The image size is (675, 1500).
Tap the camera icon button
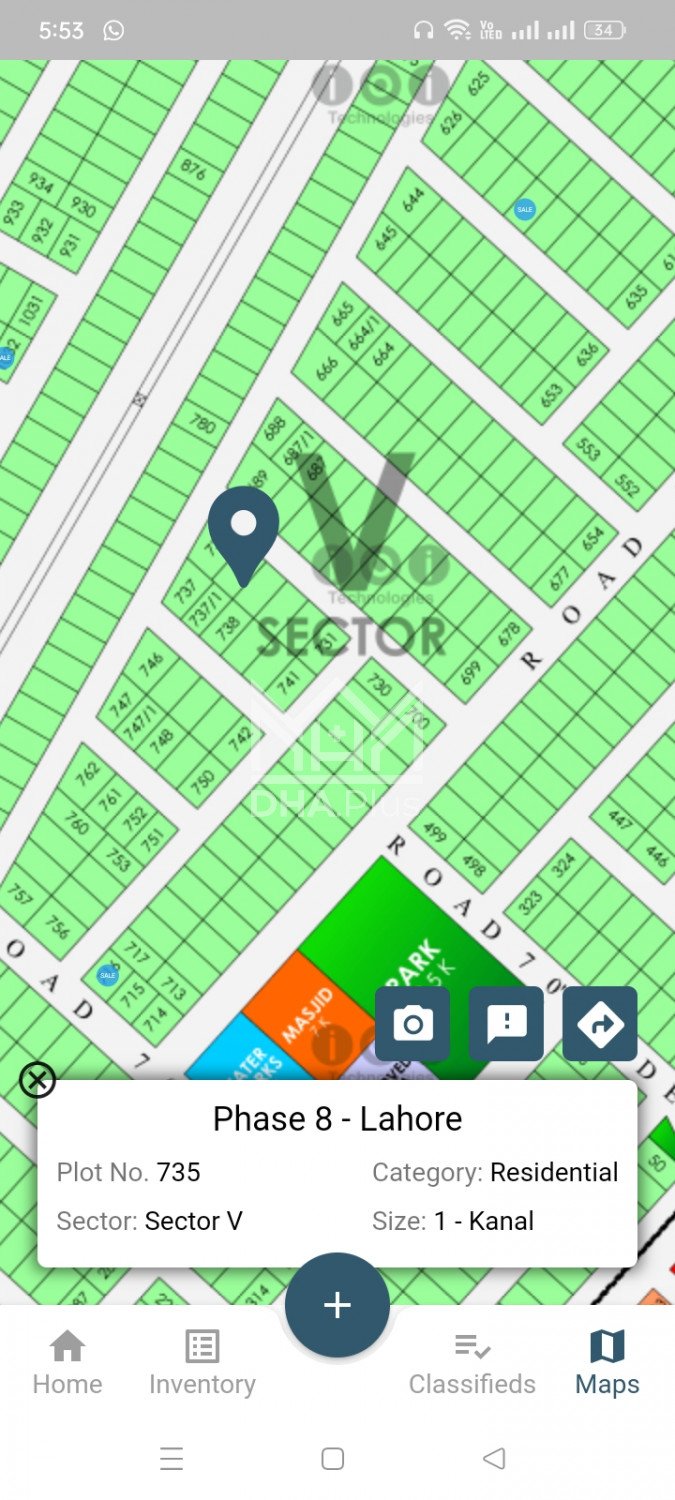(413, 1024)
